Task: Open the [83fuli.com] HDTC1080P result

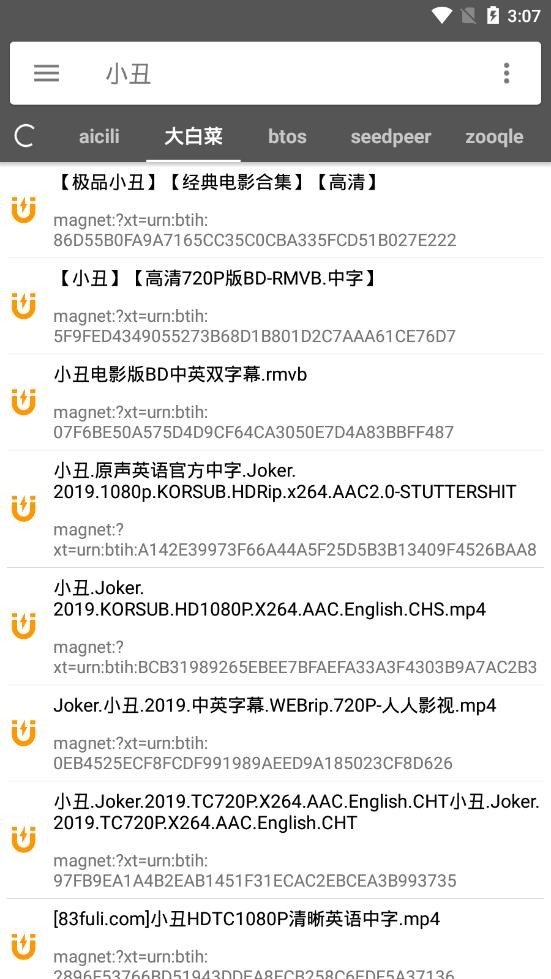Action: pyautogui.click(x=275, y=939)
